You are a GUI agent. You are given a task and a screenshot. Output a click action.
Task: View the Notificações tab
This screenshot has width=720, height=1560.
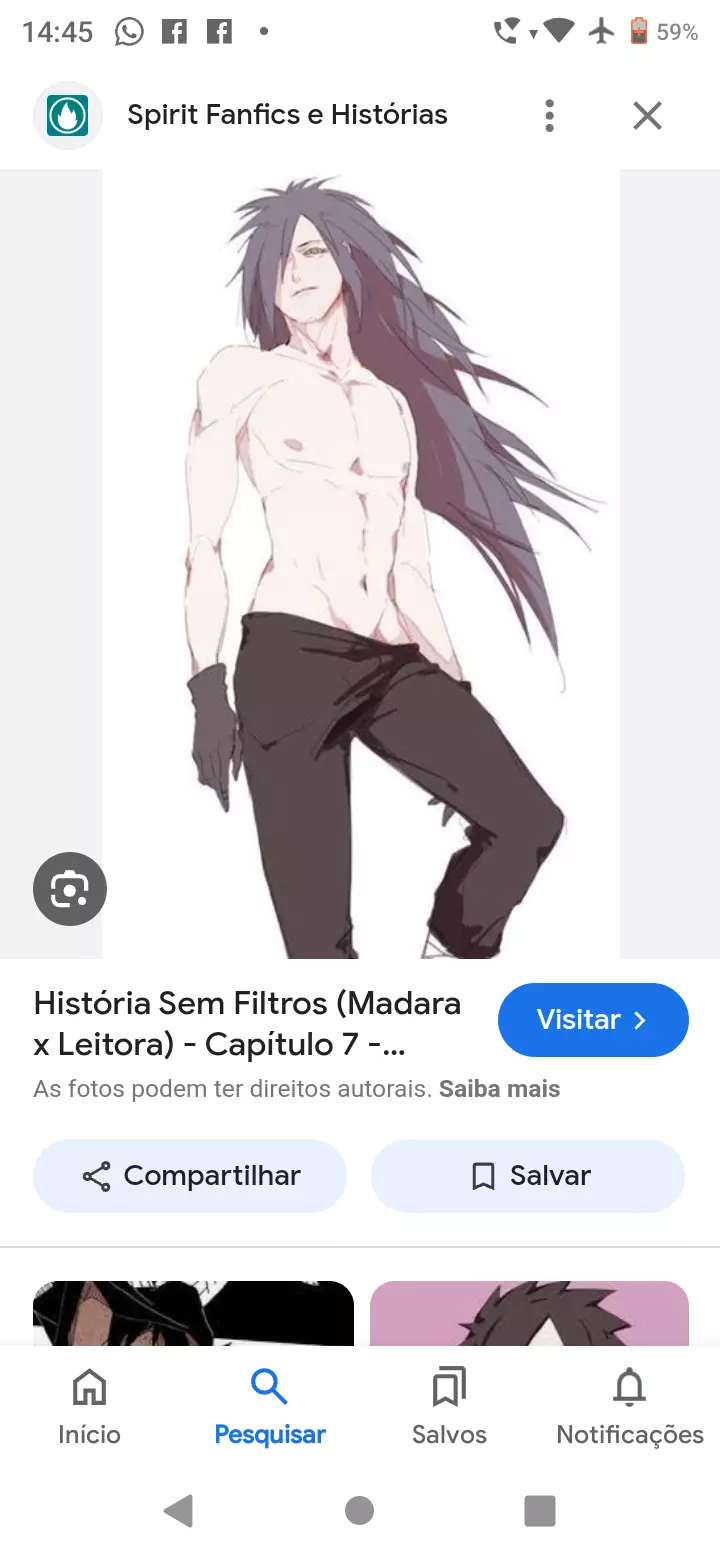point(630,1408)
